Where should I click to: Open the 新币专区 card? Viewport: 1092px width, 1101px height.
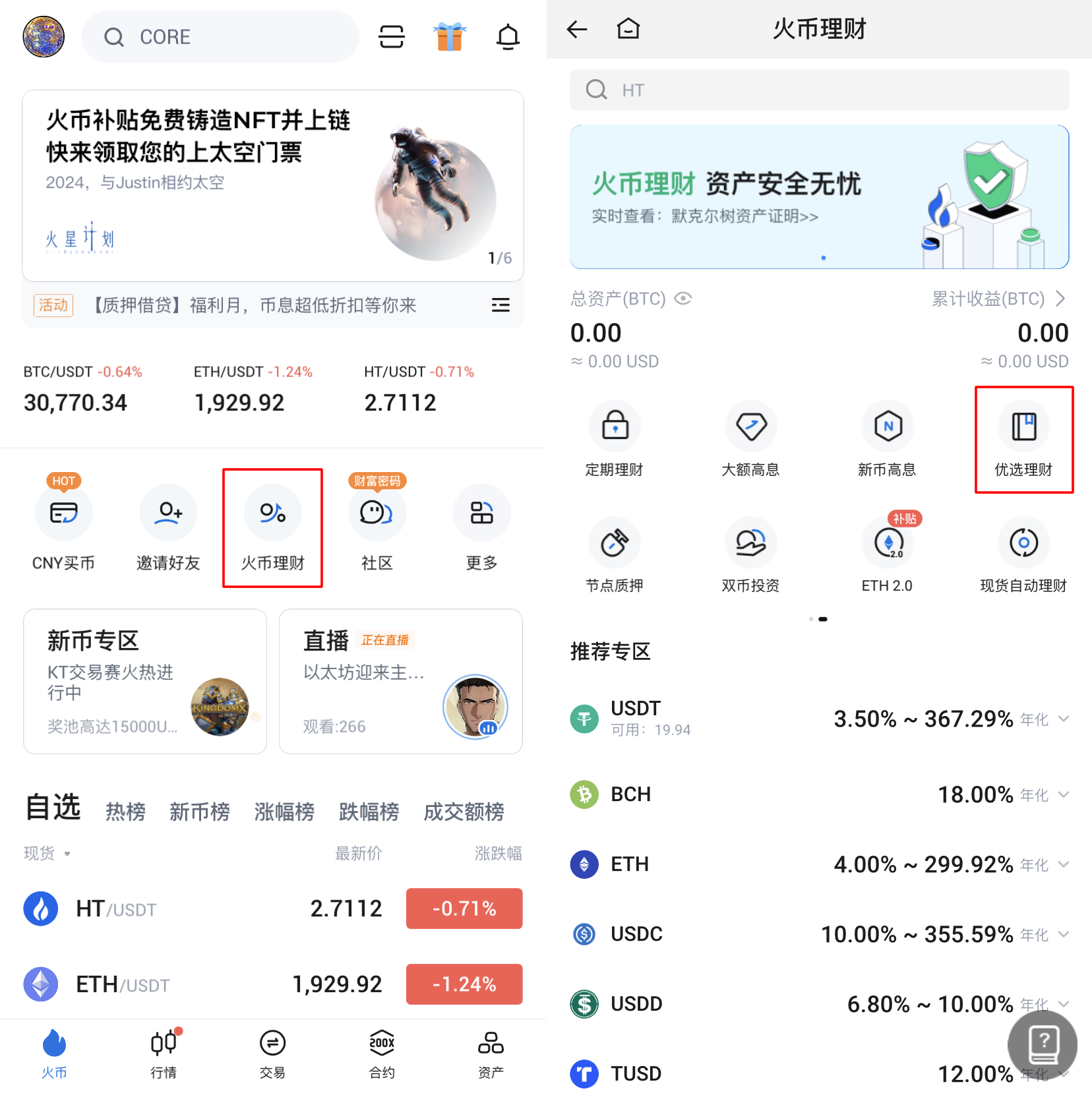(145, 681)
